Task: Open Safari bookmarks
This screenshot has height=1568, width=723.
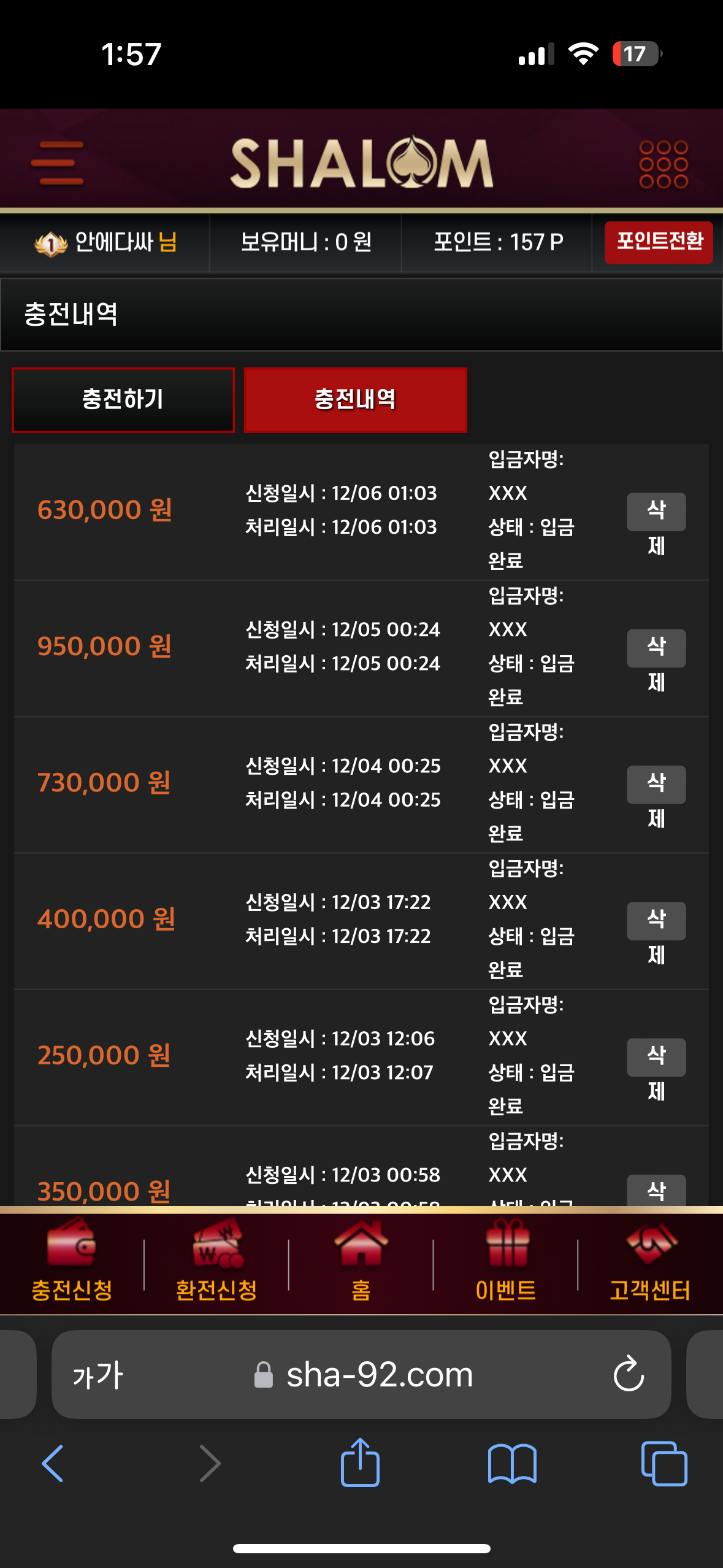Action: pos(512,1463)
